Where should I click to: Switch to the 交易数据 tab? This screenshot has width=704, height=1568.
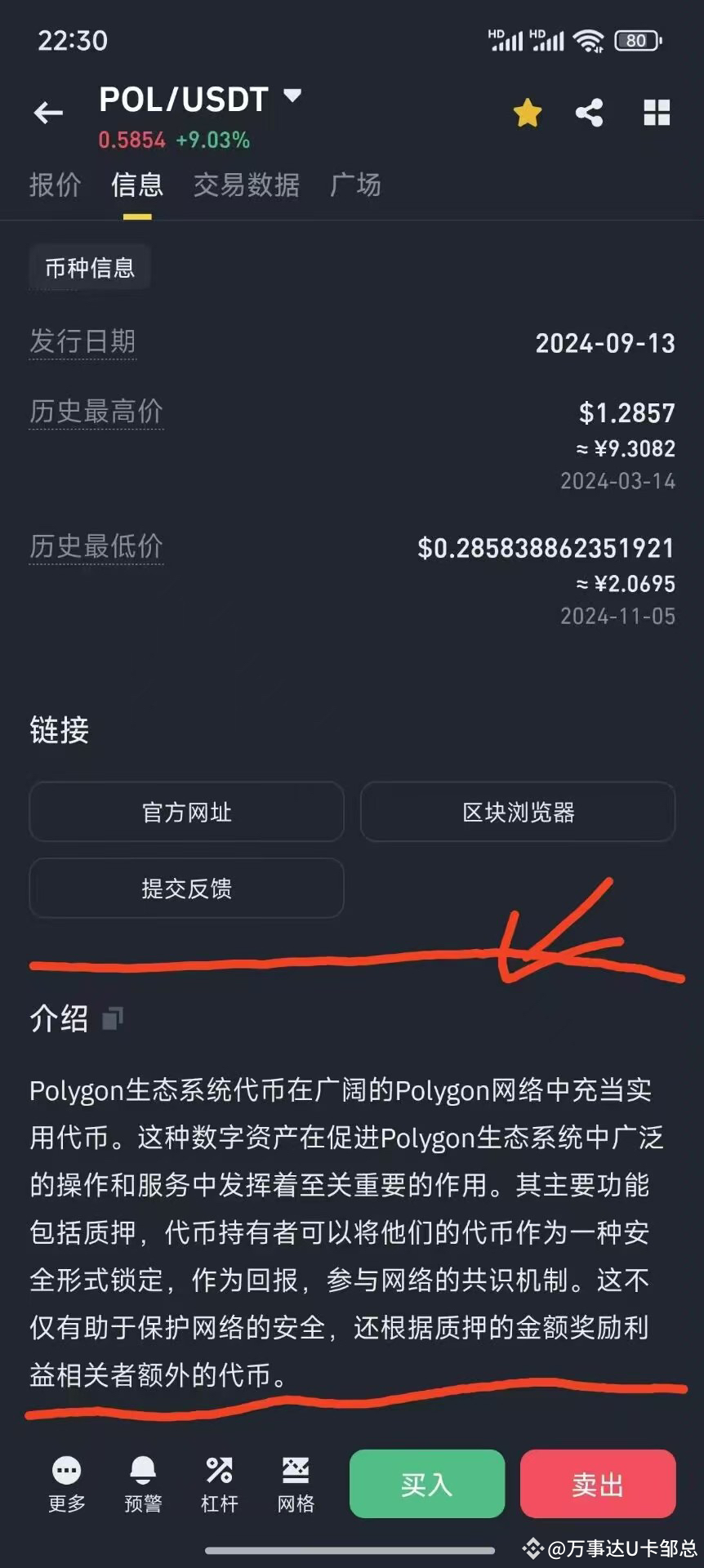246,185
